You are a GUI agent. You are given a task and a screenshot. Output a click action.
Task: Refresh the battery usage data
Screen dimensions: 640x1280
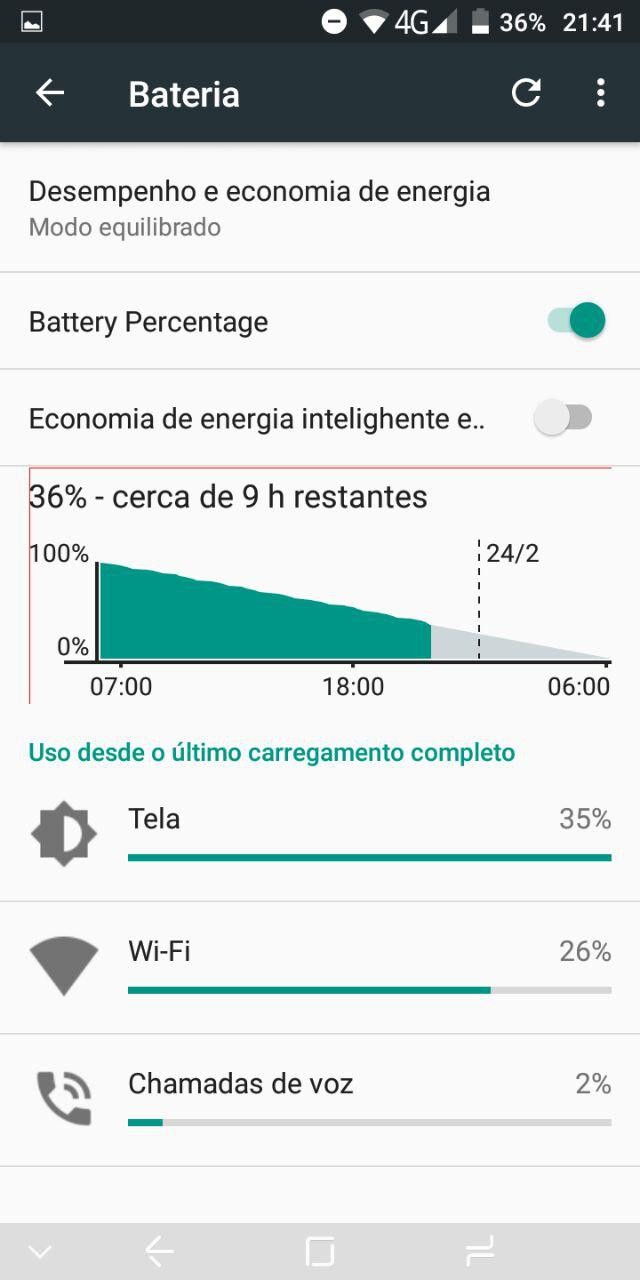[x=526, y=94]
